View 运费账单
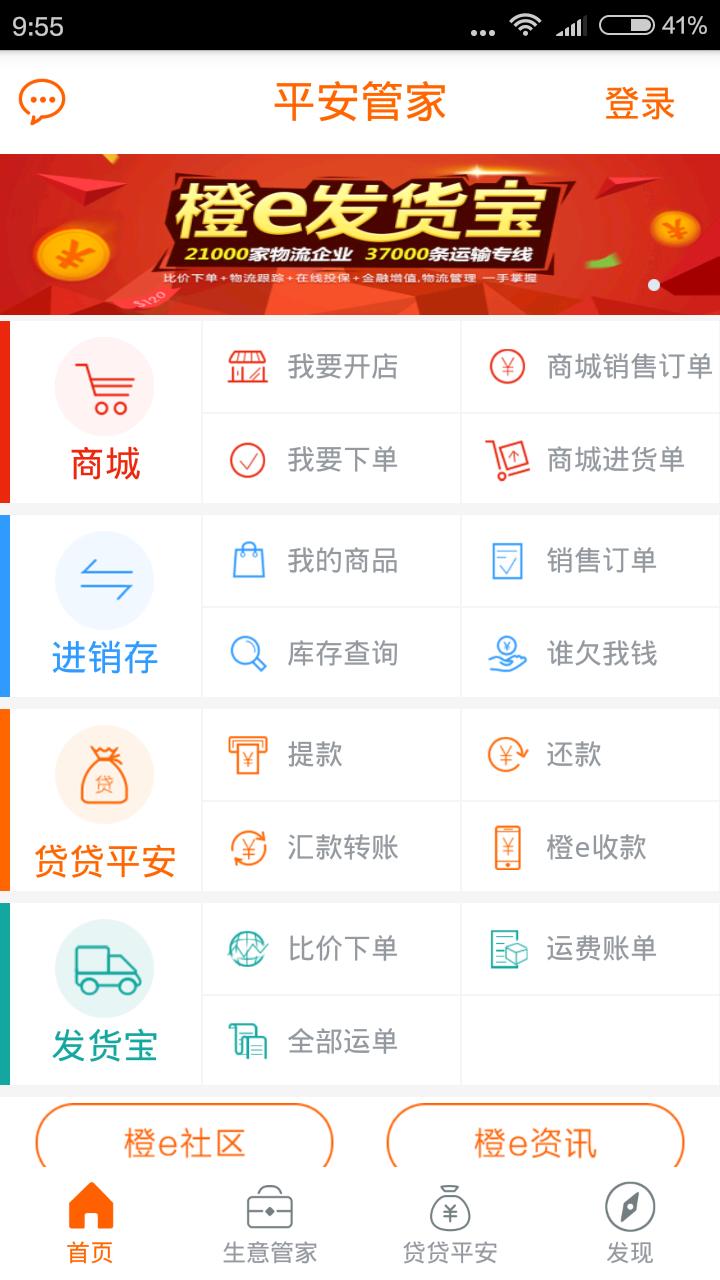 [x=590, y=949]
